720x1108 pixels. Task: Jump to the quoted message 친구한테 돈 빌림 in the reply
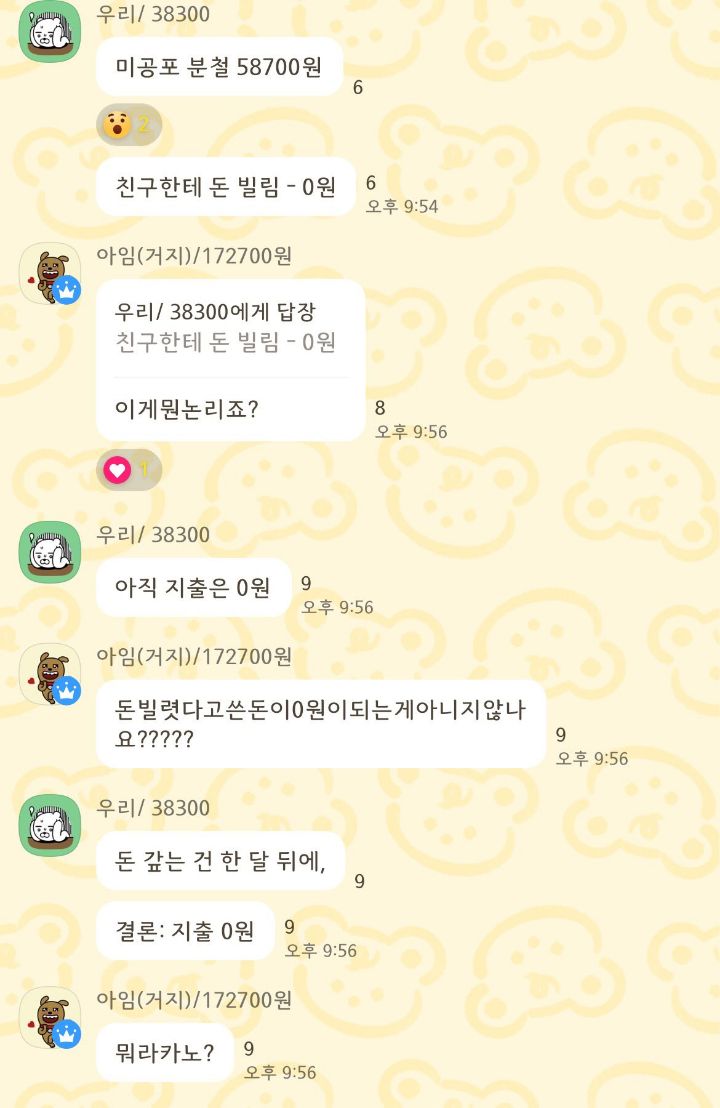coord(226,328)
